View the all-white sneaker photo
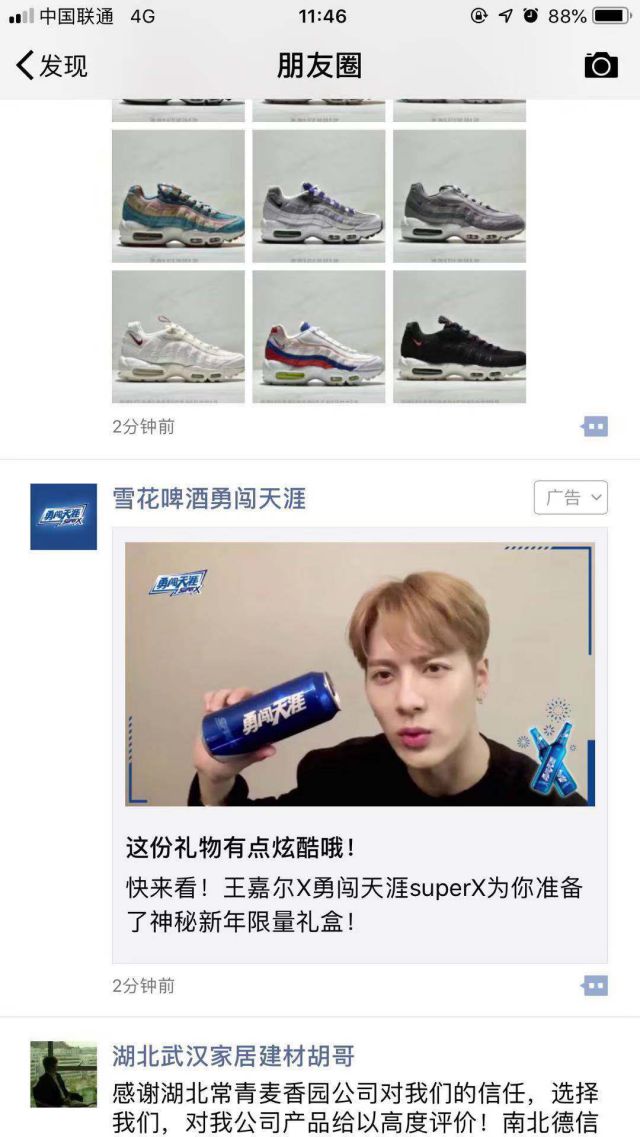Screen dimensions: 640x1137 [178, 337]
